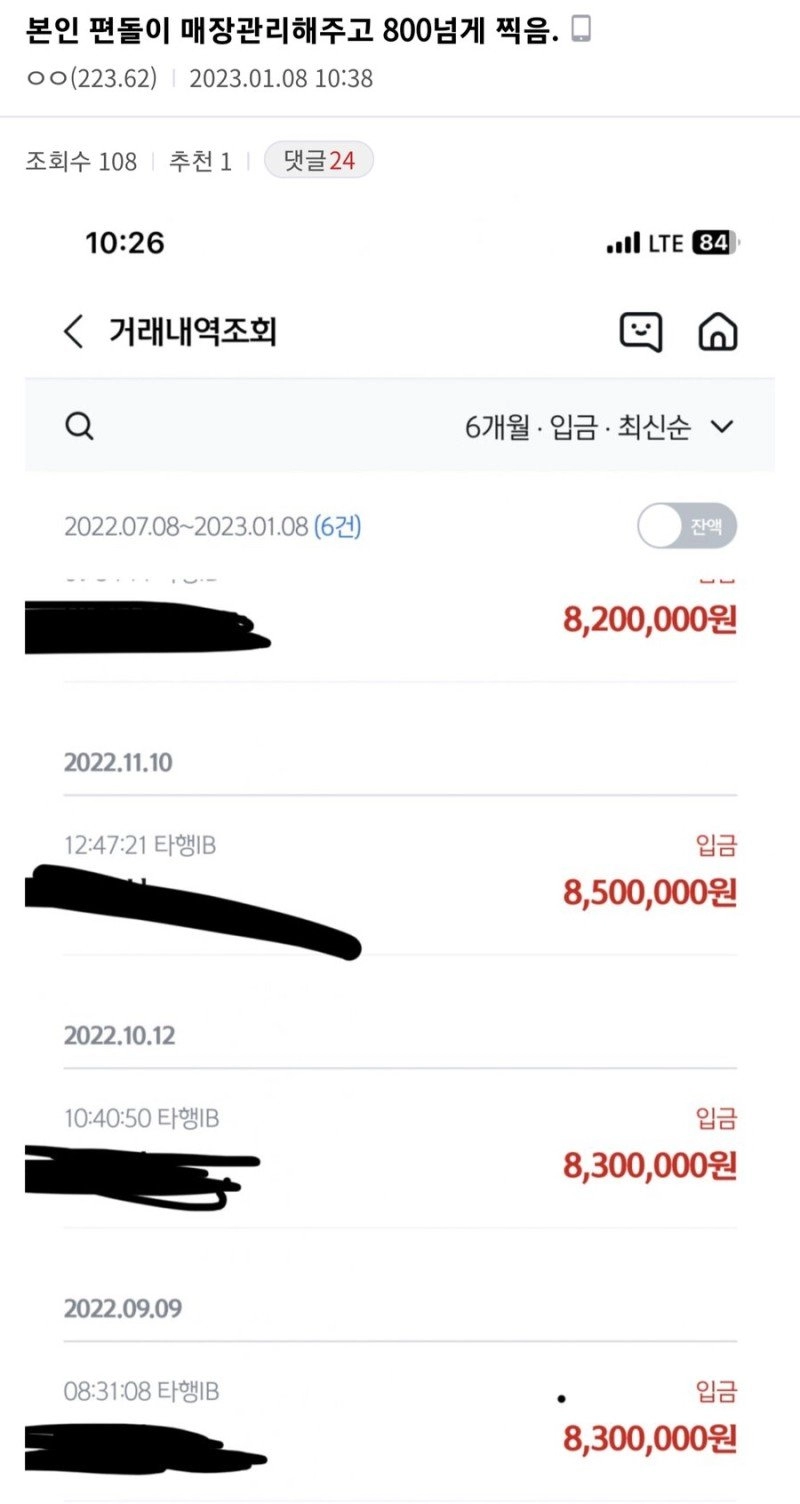Tap the battery indicator showing 84
The image size is (800, 1504).
(717, 241)
